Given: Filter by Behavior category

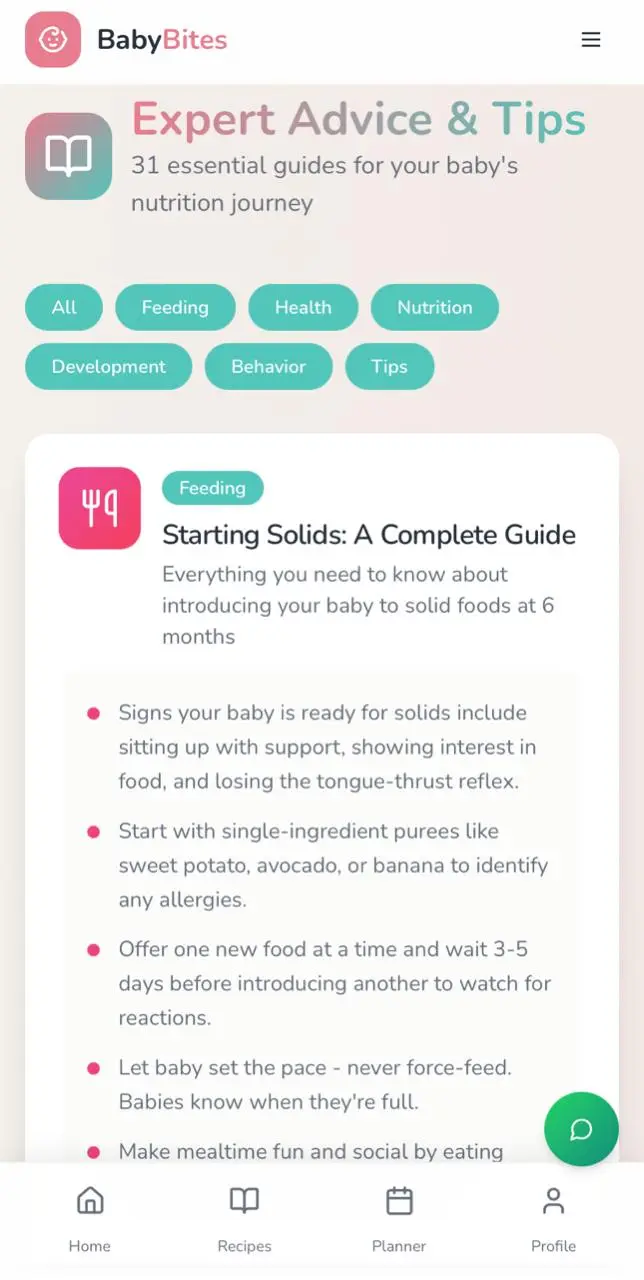Looking at the screenshot, I should (x=268, y=366).
